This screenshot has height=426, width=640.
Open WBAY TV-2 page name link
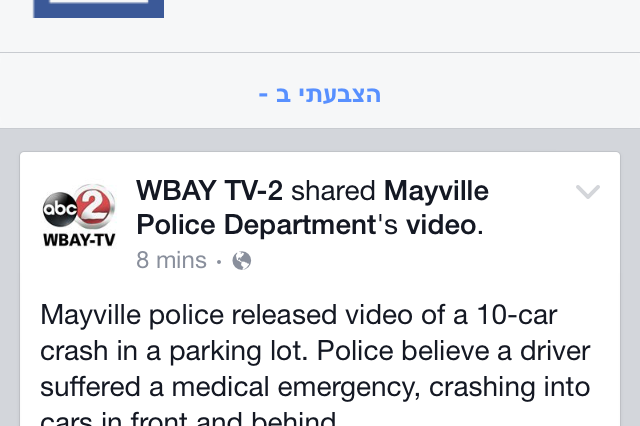tap(209, 191)
